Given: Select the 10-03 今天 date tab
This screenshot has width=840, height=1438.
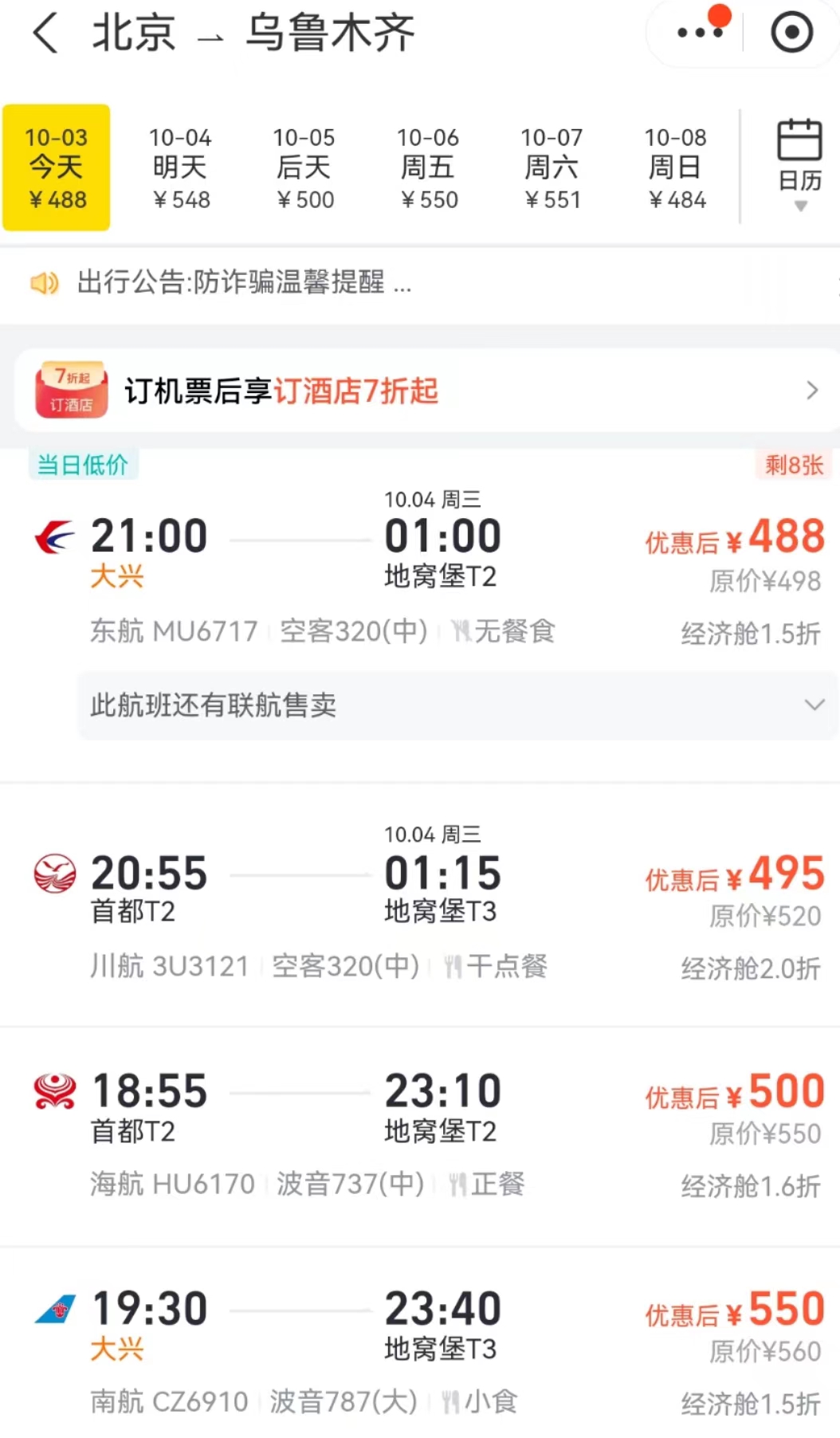Looking at the screenshot, I should (x=57, y=168).
